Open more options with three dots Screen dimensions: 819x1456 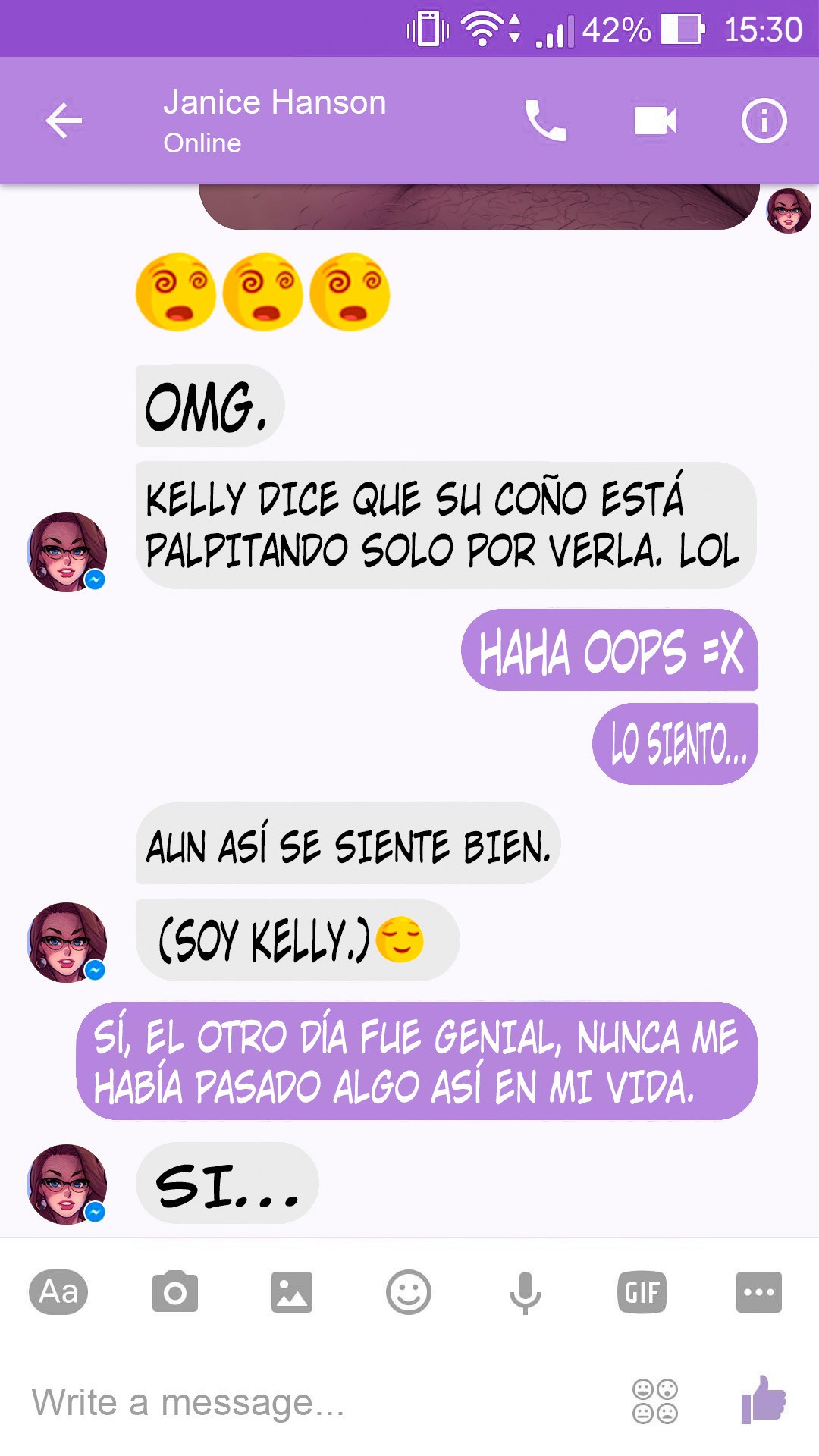click(759, 1292)
